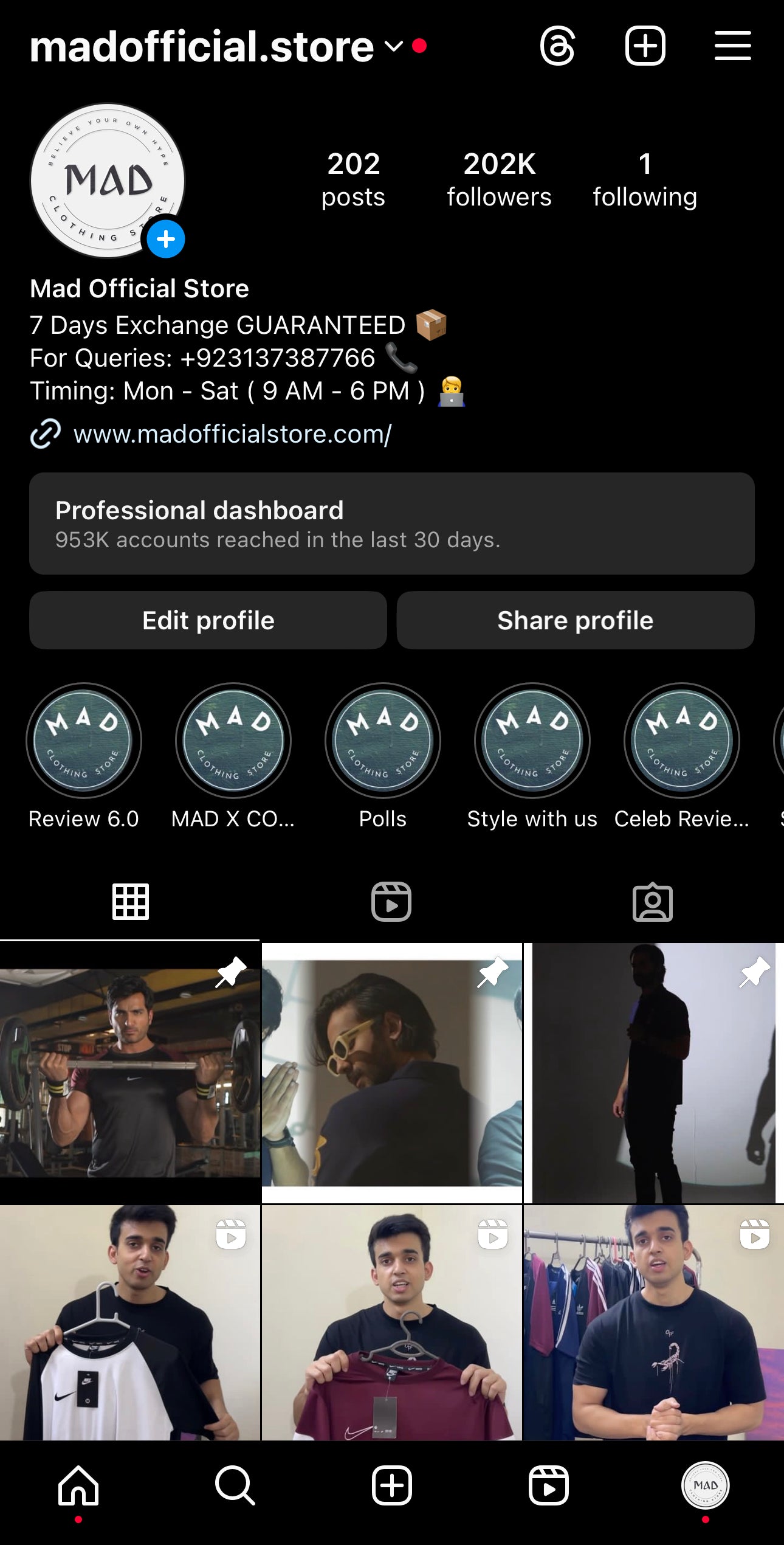Open the Professional dashboard
The width and height of the screenshot is (784, 1545).
point(392,524)
